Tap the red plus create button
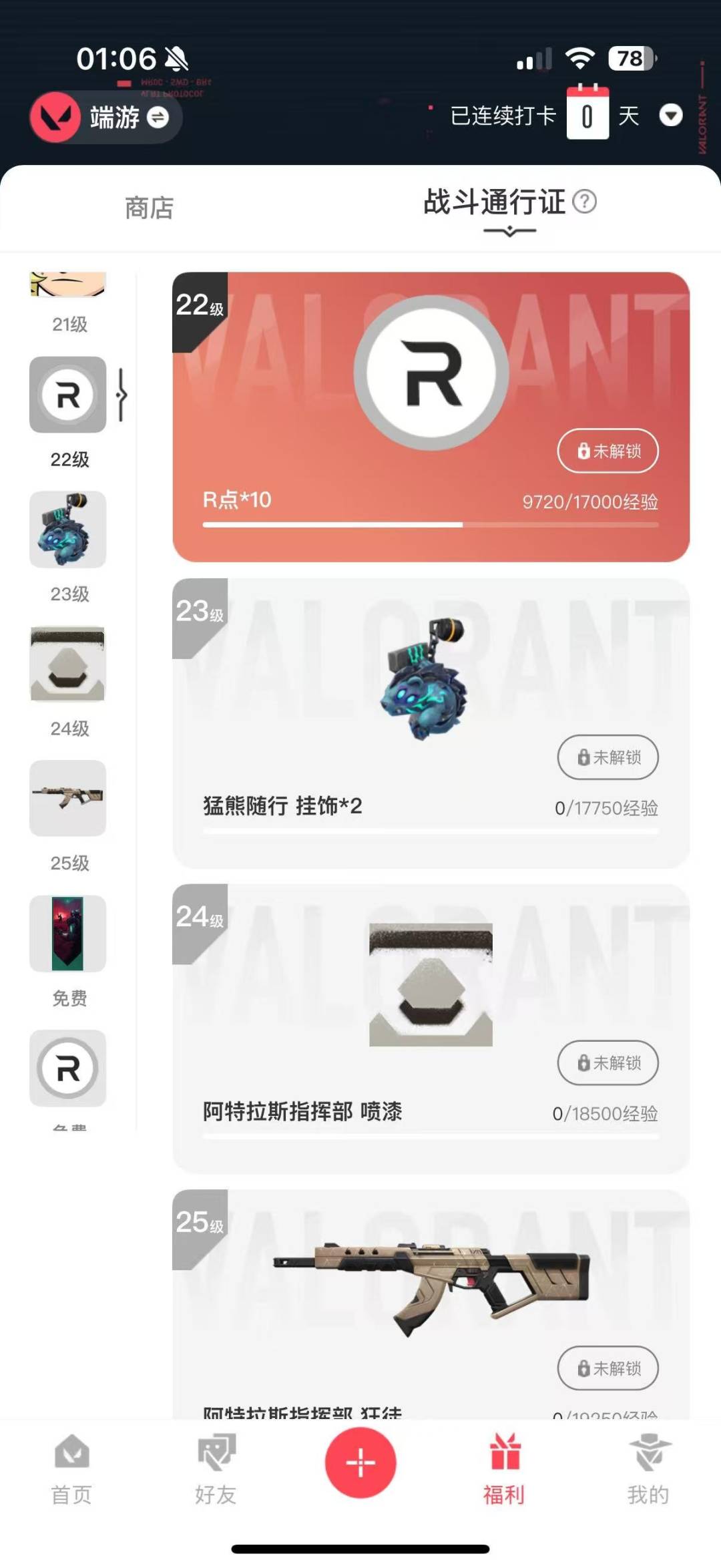721x1568 pixels. [360, 1462]
